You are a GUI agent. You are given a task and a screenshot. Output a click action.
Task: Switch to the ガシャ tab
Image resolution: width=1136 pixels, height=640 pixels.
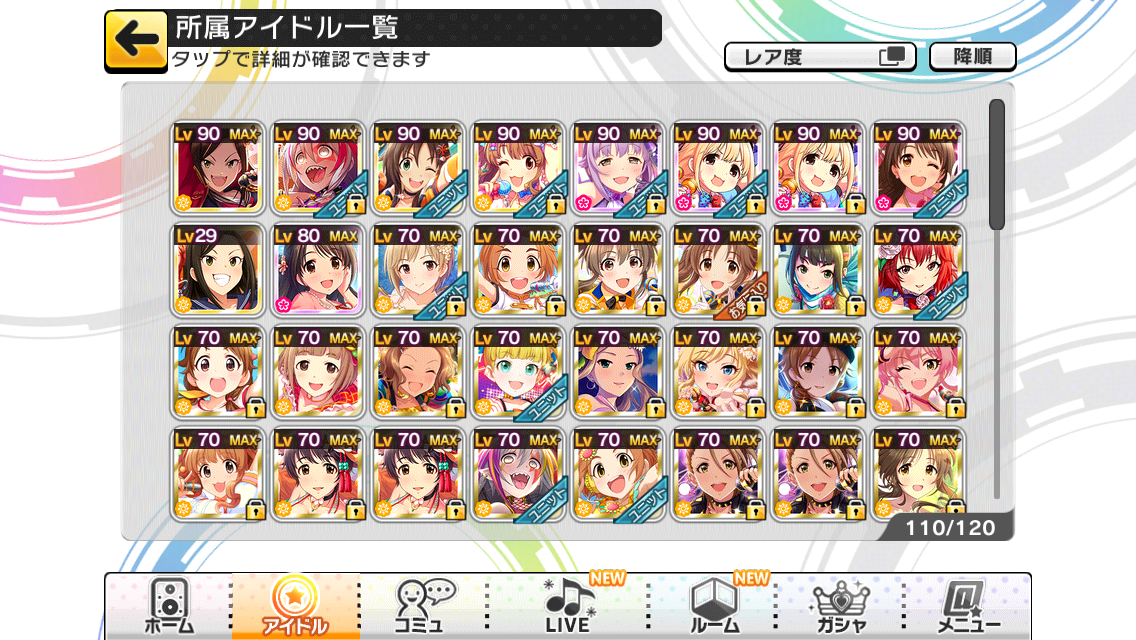pyautogui.click(x=840, y=607)
